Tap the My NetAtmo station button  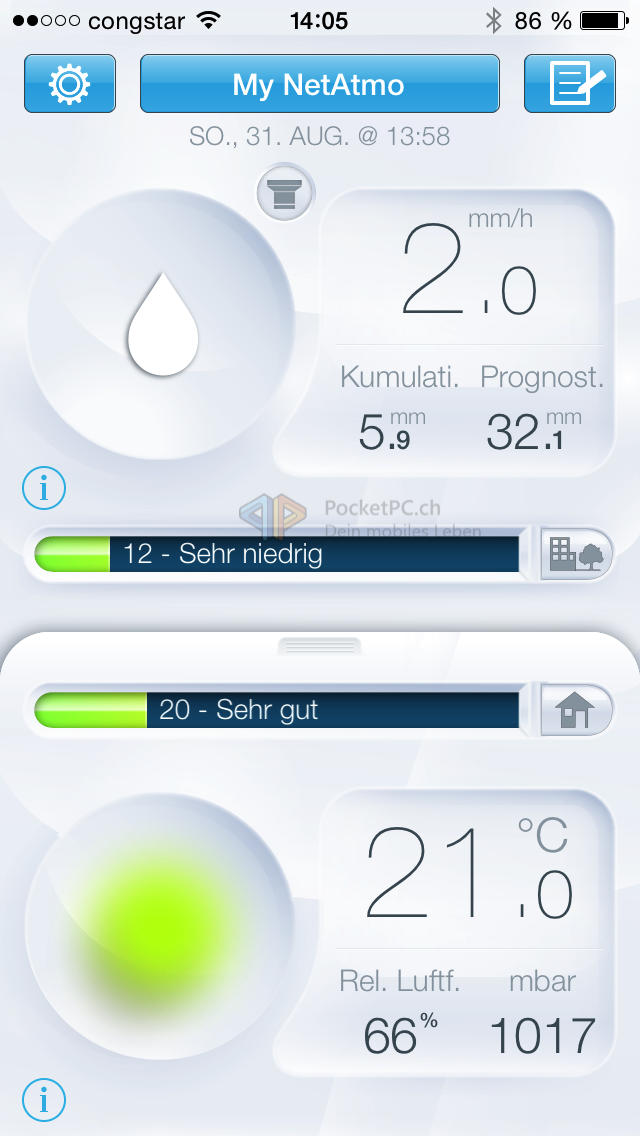319,84
